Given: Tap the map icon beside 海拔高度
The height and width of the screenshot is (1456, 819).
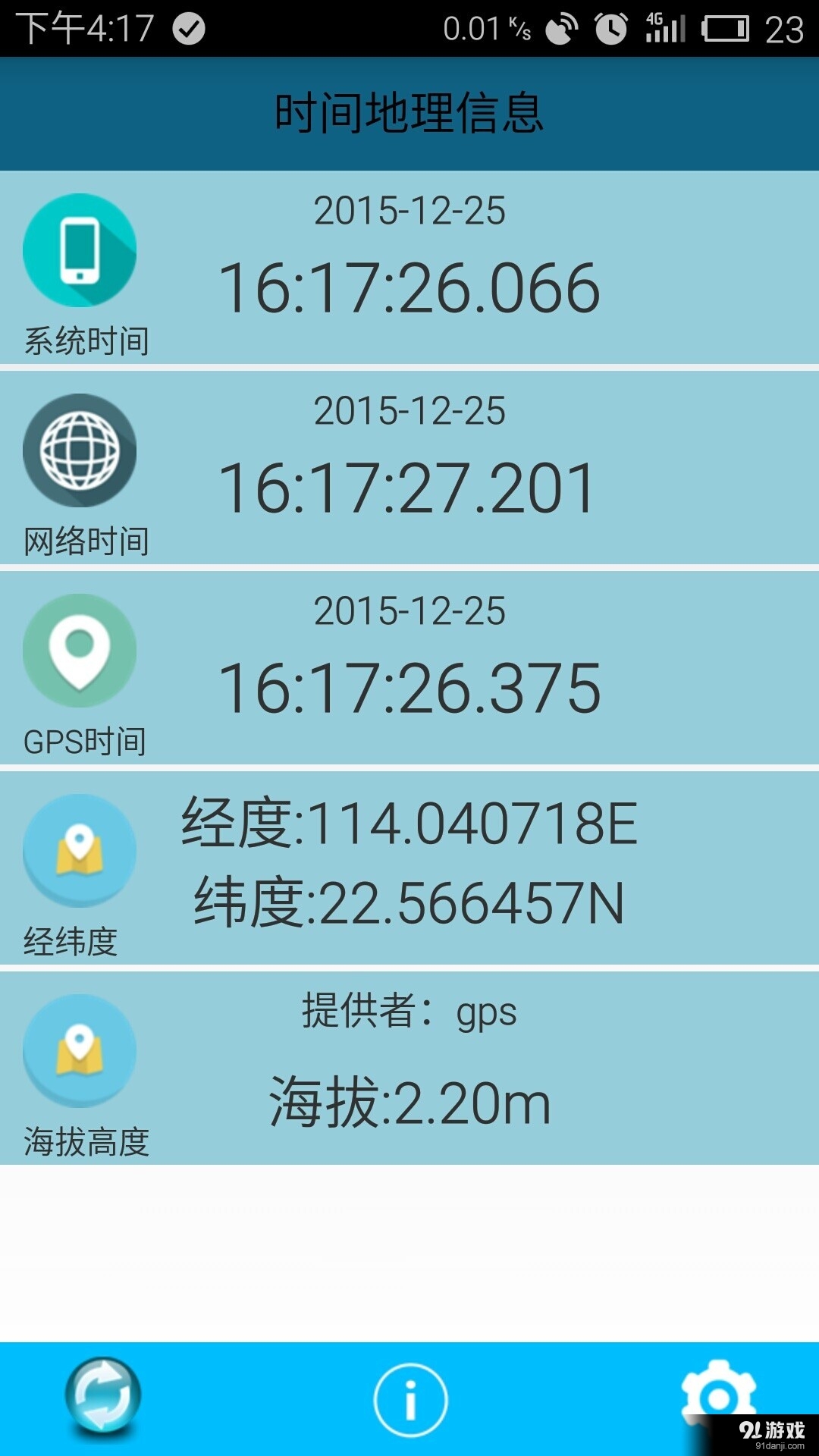Looking at the screenshot, I should pos(80,1050).
